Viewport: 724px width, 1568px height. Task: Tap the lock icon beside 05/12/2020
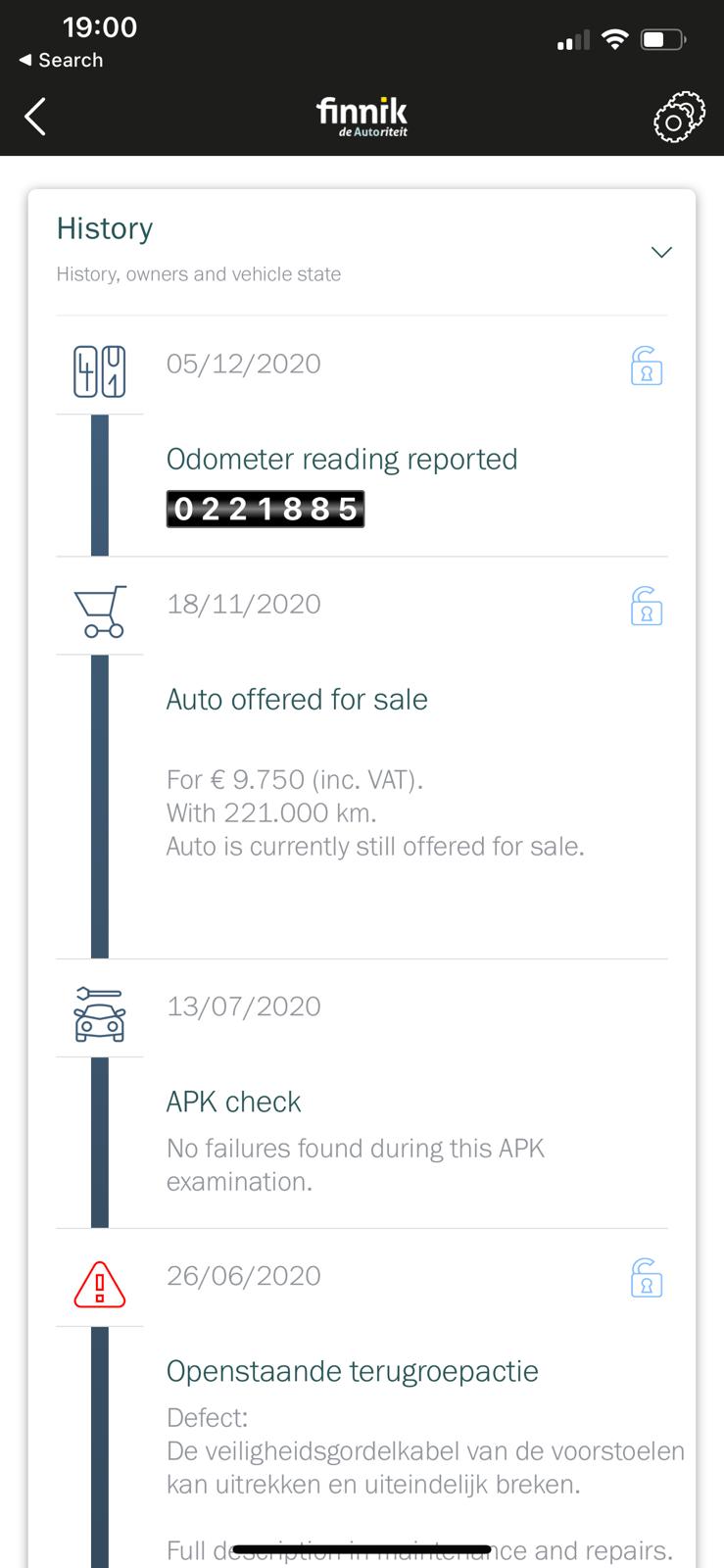coord(647,366)
